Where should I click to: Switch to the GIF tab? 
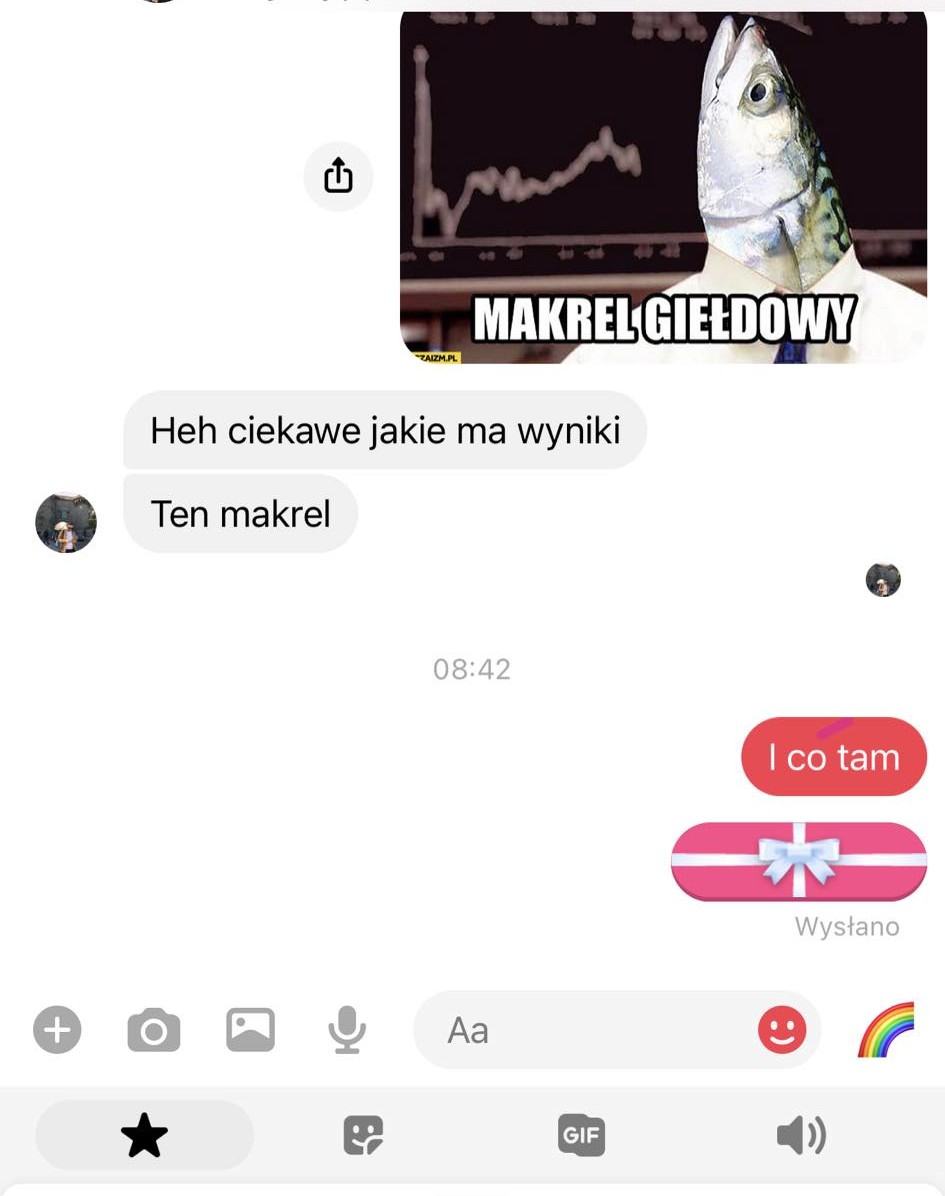point(580,1135)
